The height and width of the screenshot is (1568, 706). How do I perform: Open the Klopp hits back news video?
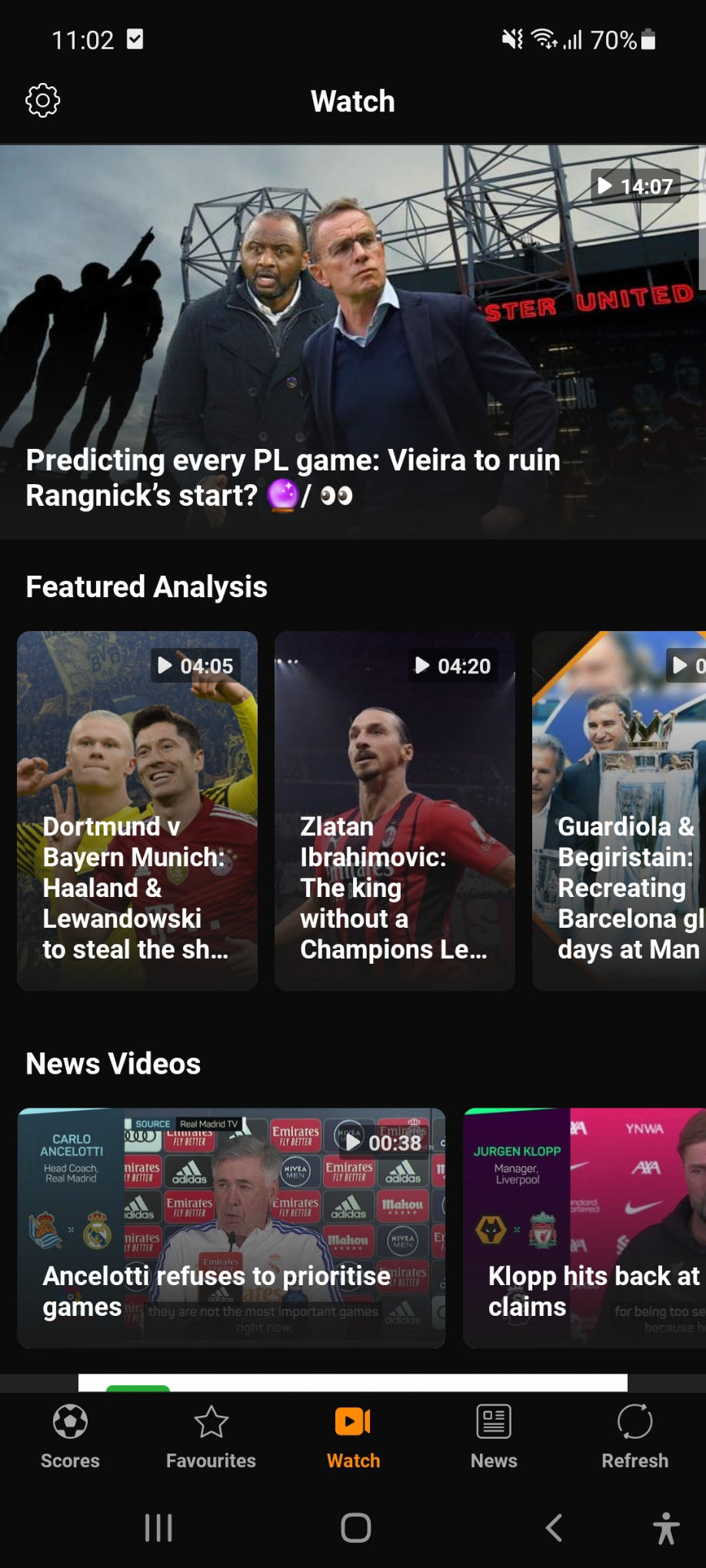584,1227
